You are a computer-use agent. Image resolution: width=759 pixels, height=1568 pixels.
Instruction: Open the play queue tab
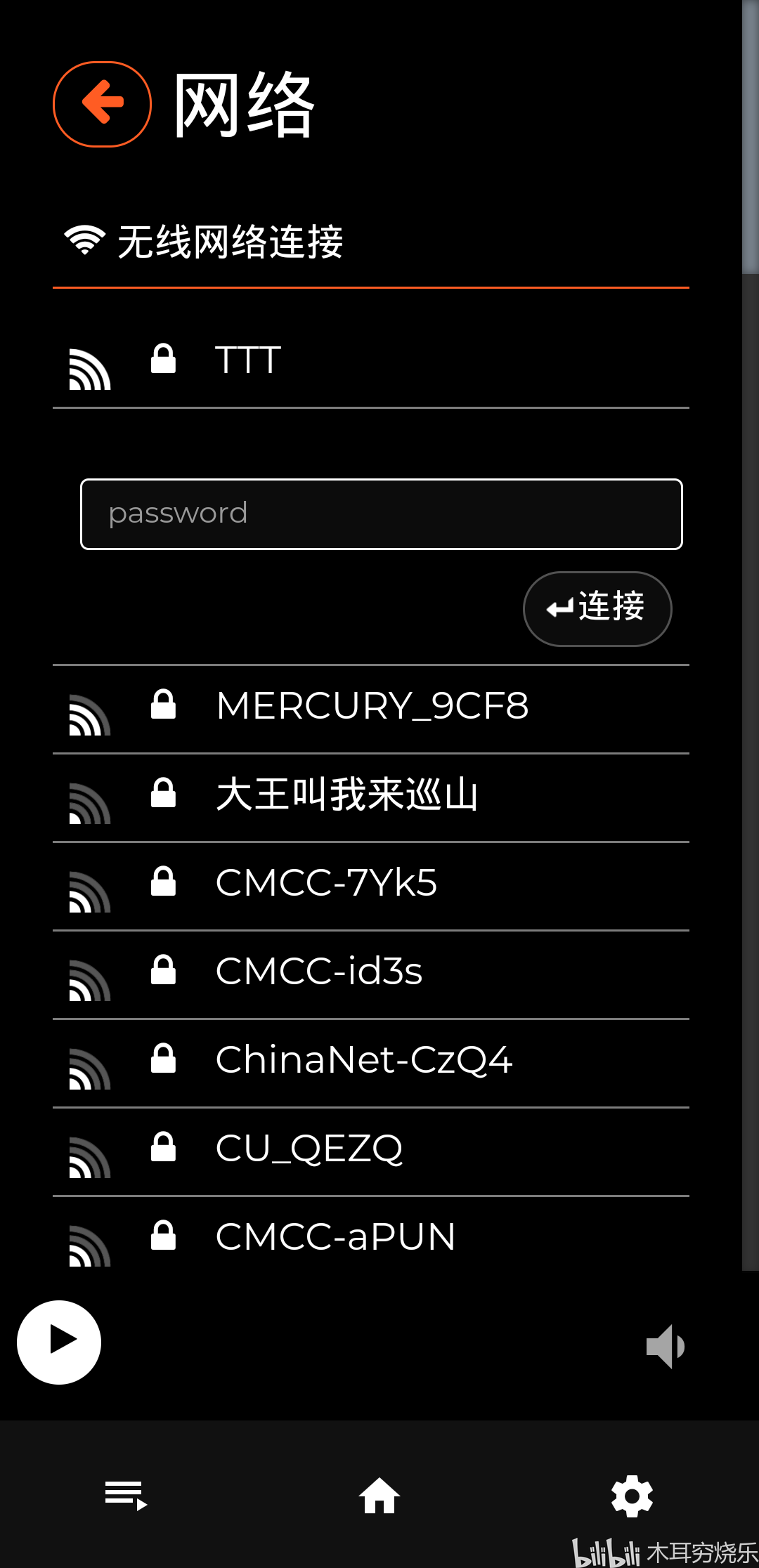(x=126, y=1495)
